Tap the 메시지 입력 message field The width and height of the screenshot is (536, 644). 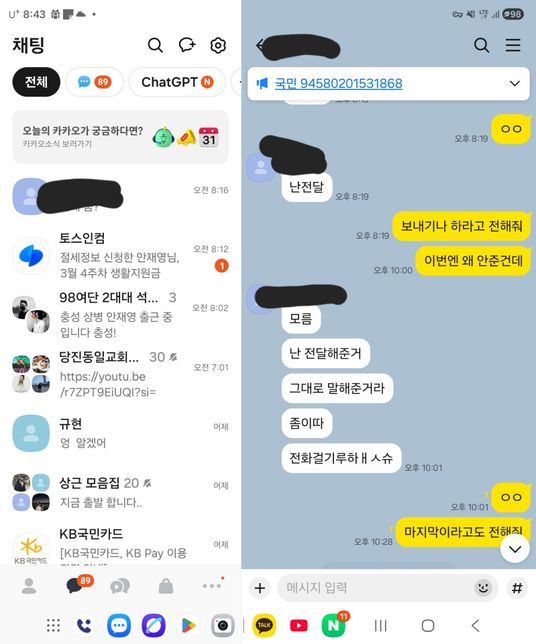378,588
